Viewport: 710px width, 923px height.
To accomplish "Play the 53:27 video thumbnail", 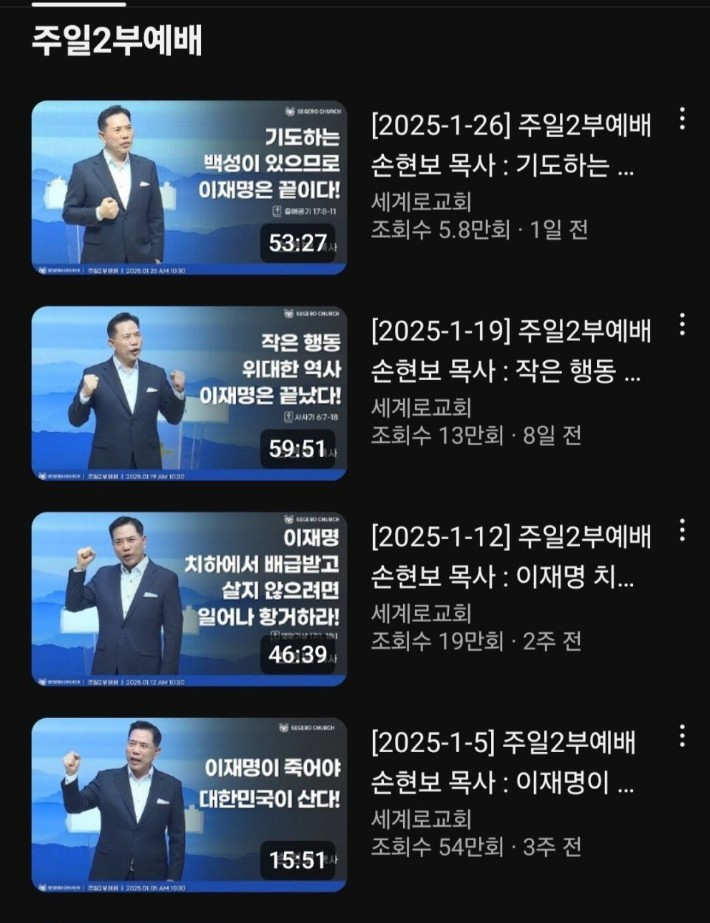I will (189, 187).
